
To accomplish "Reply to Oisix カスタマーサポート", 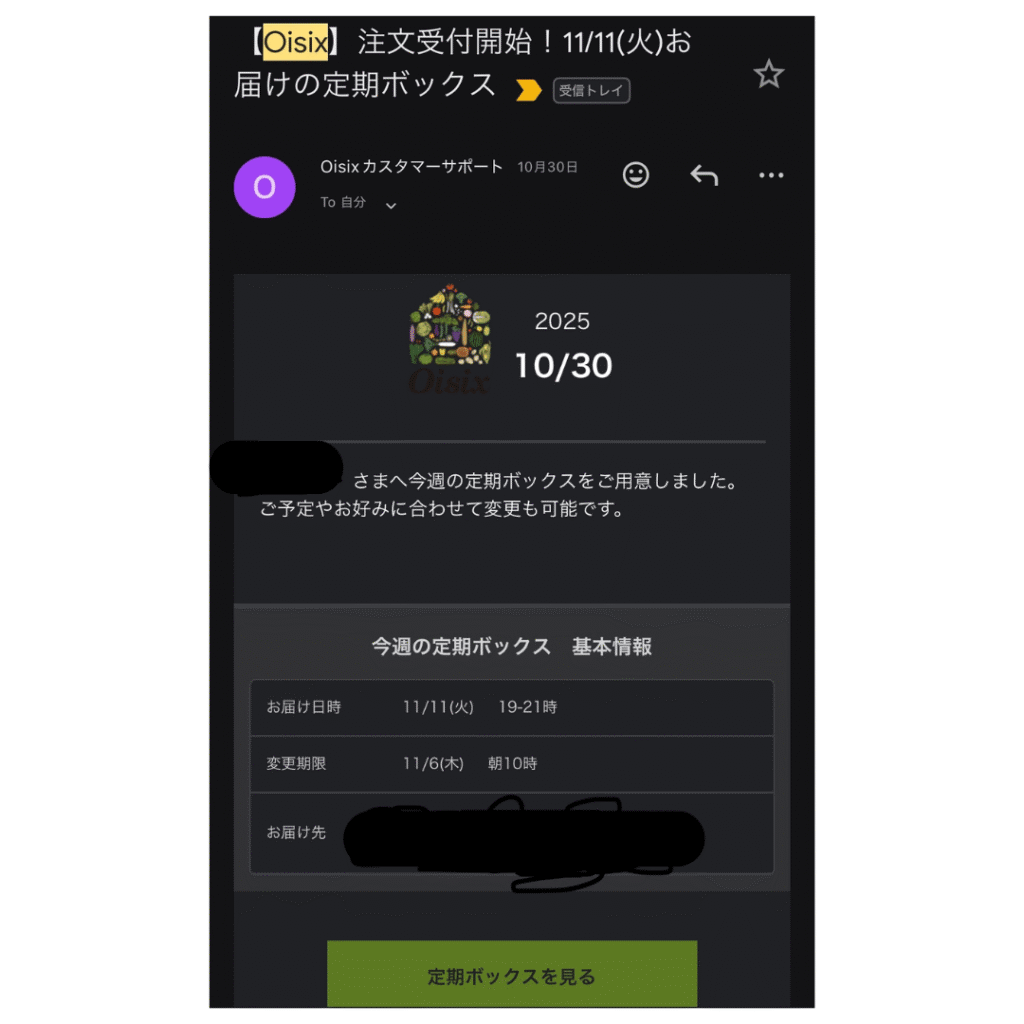I will [x=704, y=175].
